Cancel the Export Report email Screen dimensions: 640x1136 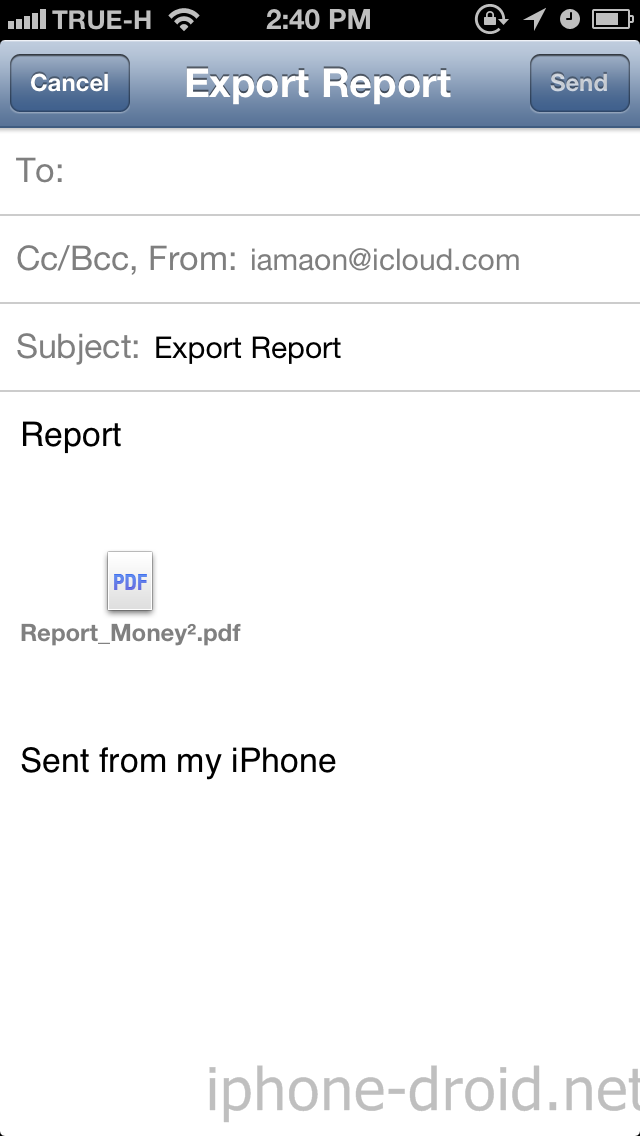click(70, 83)
